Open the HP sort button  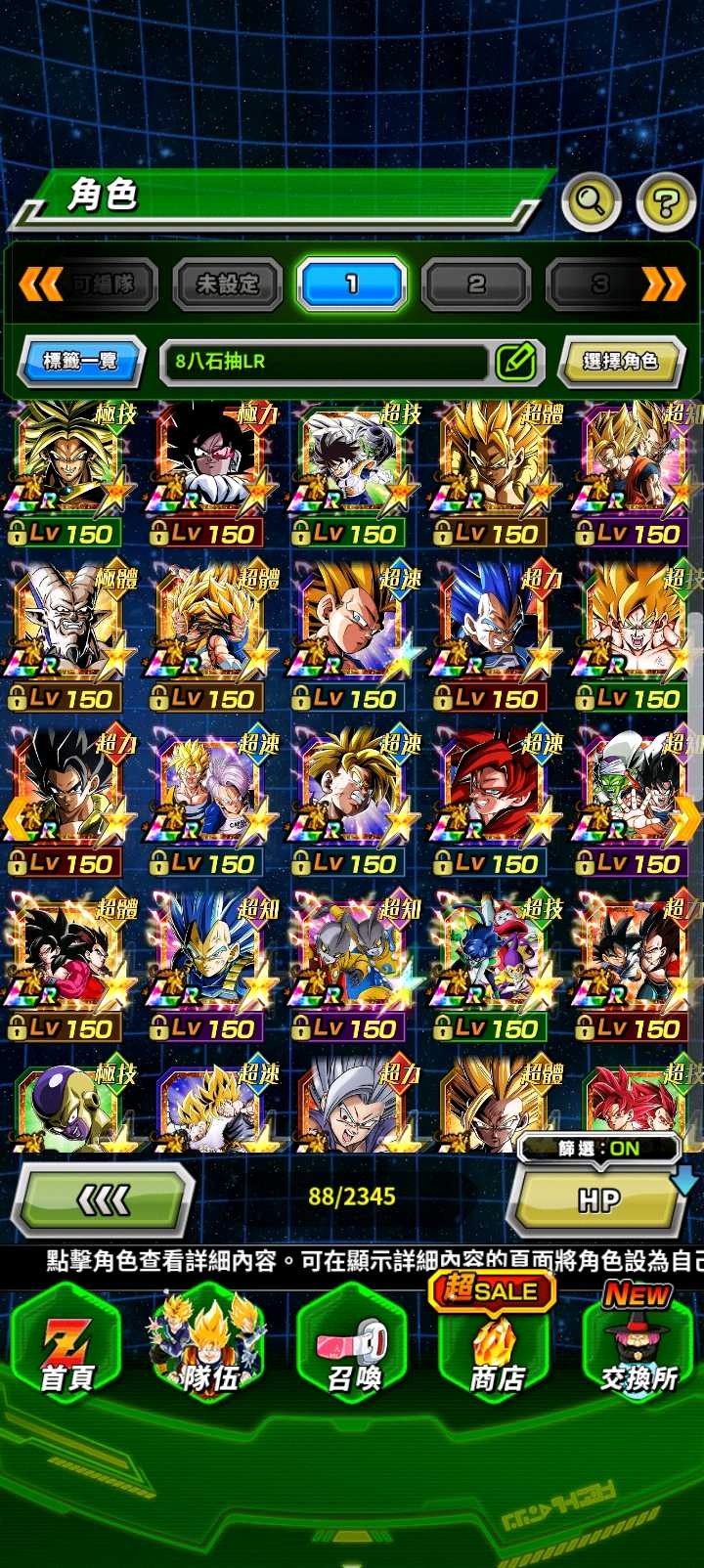click(x=597, y=1199)
